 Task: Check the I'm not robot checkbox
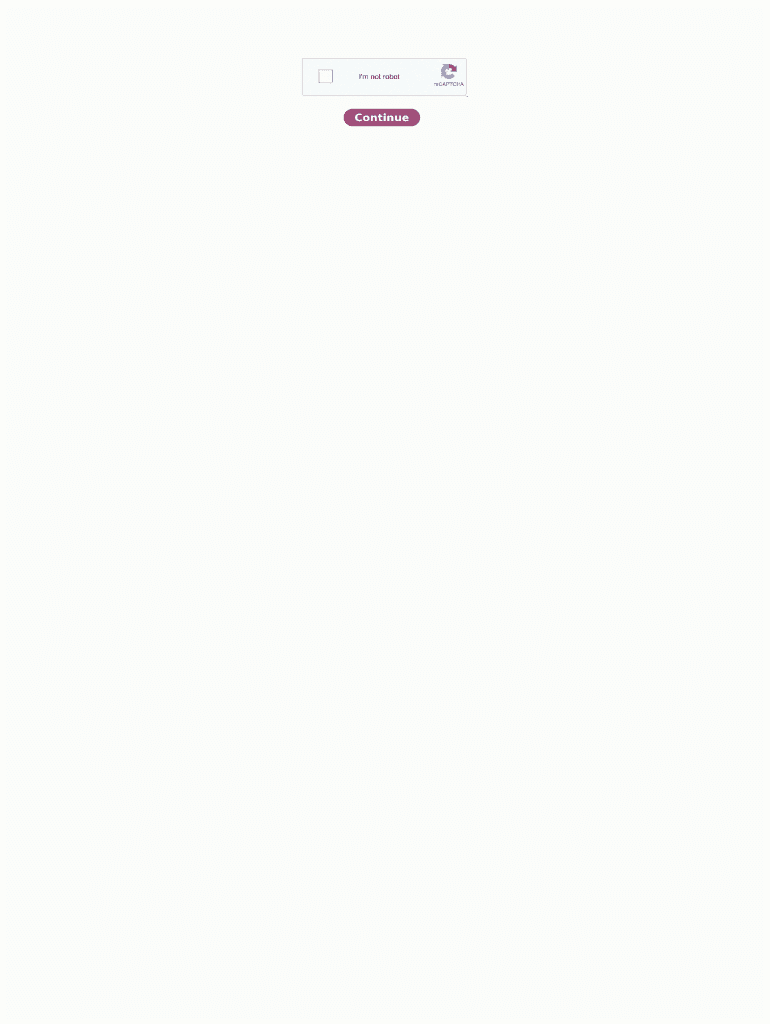(x=325, y=76)
